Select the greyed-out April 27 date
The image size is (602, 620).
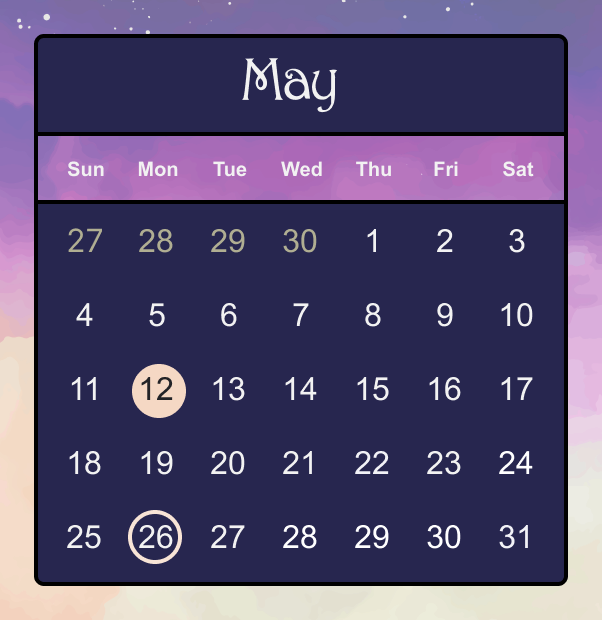[85, 241]
